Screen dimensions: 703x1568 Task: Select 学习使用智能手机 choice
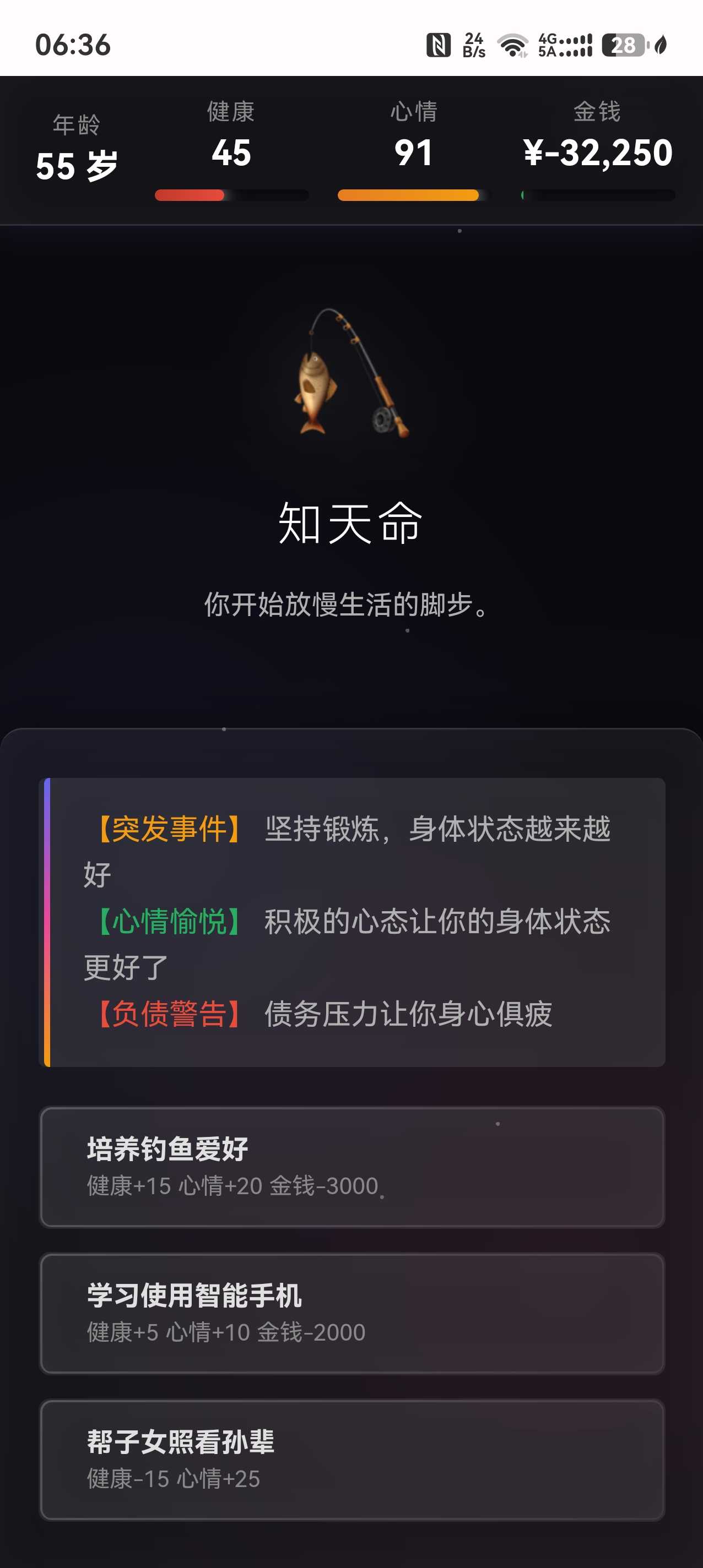(351, 1313)
